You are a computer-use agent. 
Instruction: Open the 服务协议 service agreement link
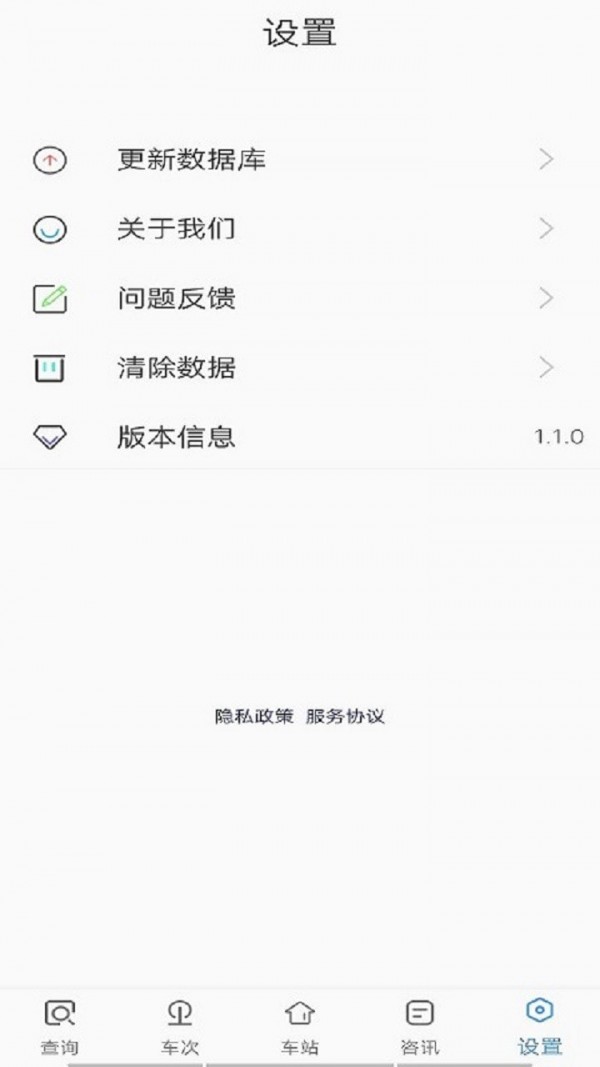click(345, 716)
